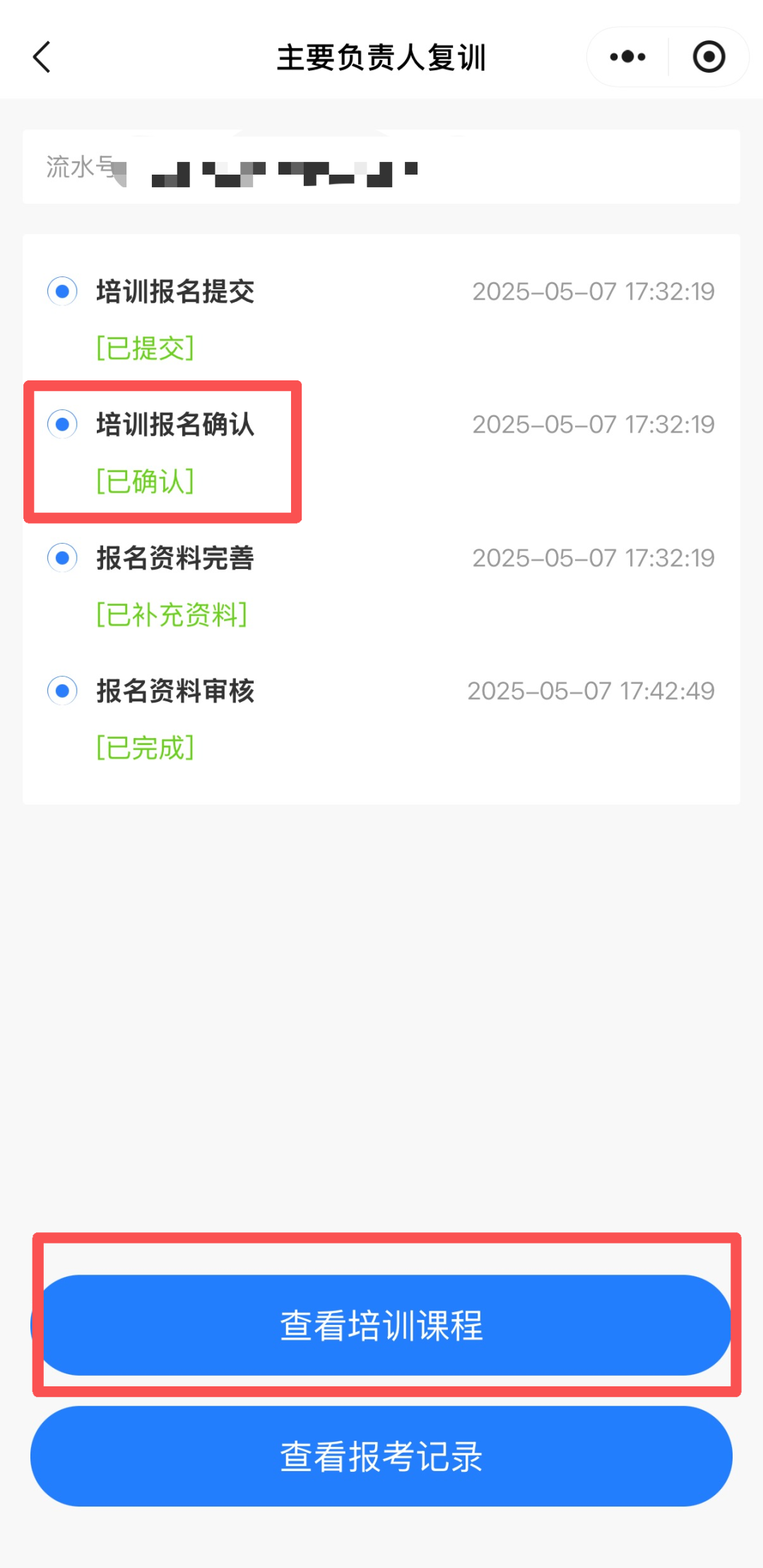Viewport: 763px width, 1568px height.
Task: Open the mini program three-dot menu
Action: 627,57
